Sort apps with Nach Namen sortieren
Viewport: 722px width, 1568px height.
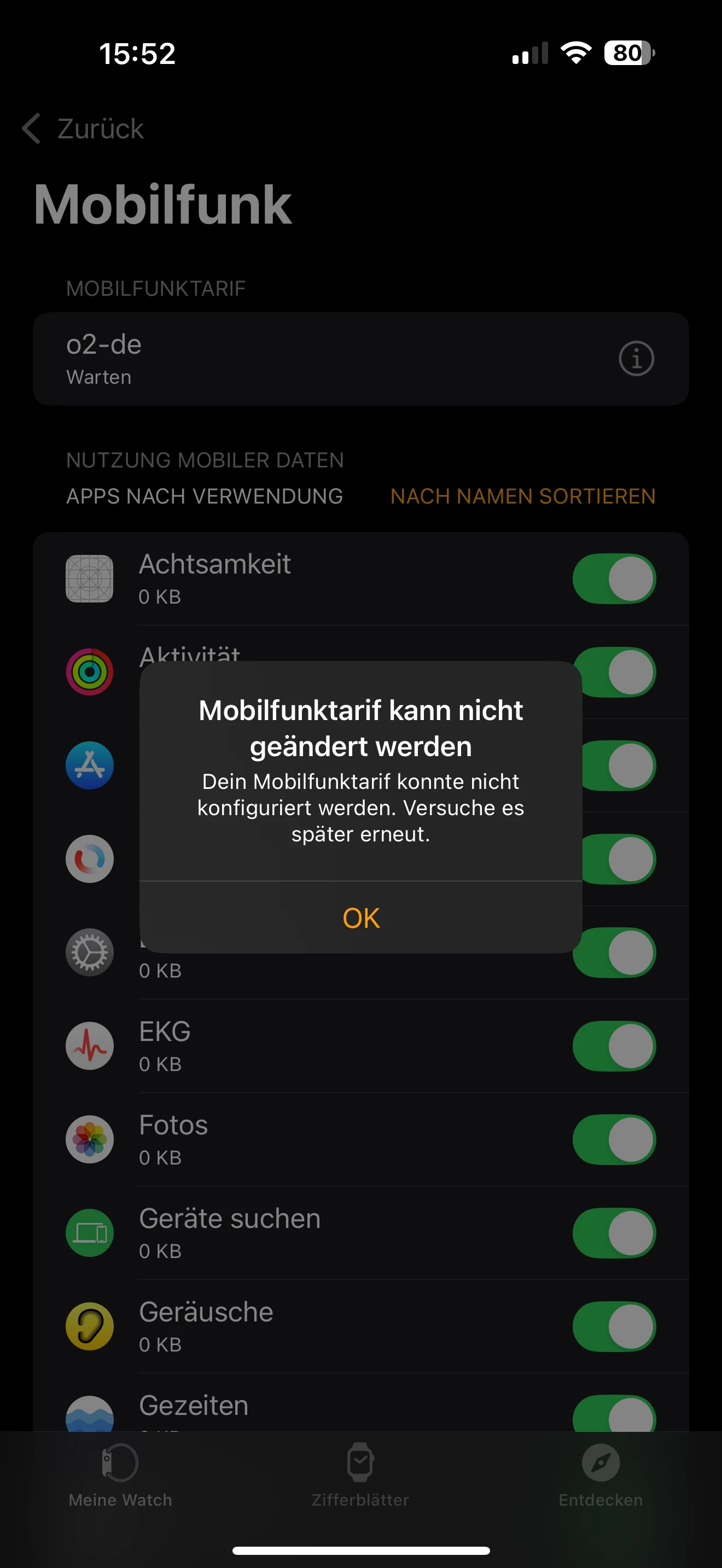(522, 496)
